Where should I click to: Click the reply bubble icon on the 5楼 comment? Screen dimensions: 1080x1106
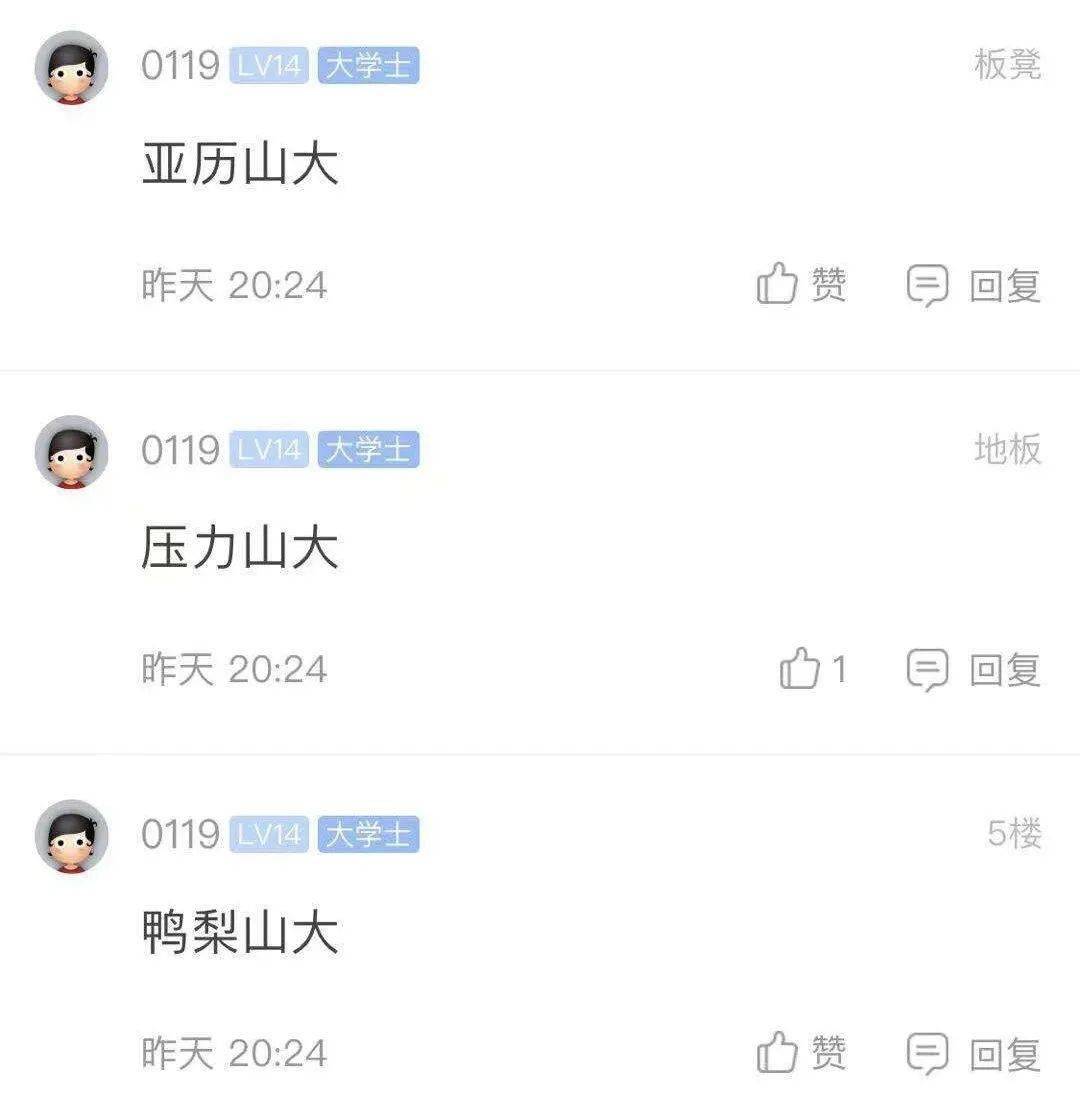pyautogui.click(x=927, y=1051)
